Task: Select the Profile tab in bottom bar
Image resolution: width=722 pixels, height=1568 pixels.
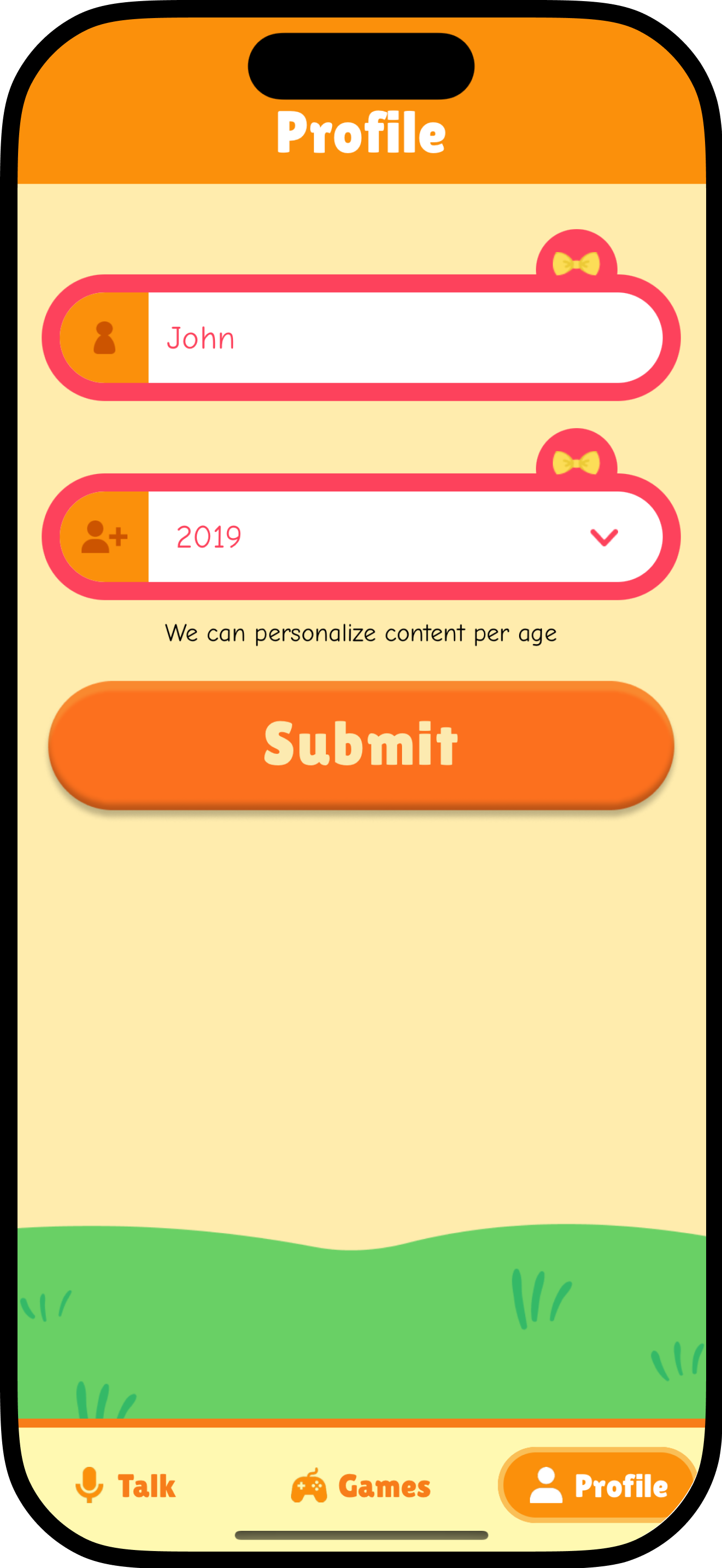Action: tap(598, 1485)
